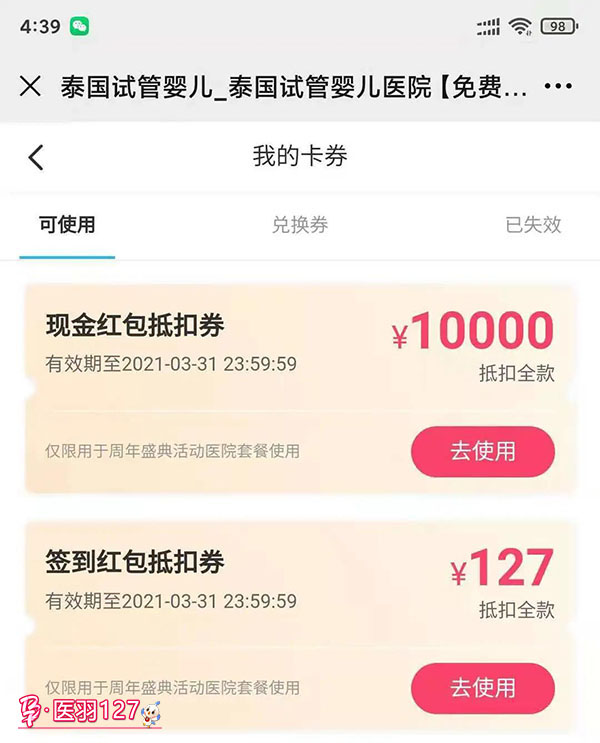Close the WeChat webview page

point(30,86)
